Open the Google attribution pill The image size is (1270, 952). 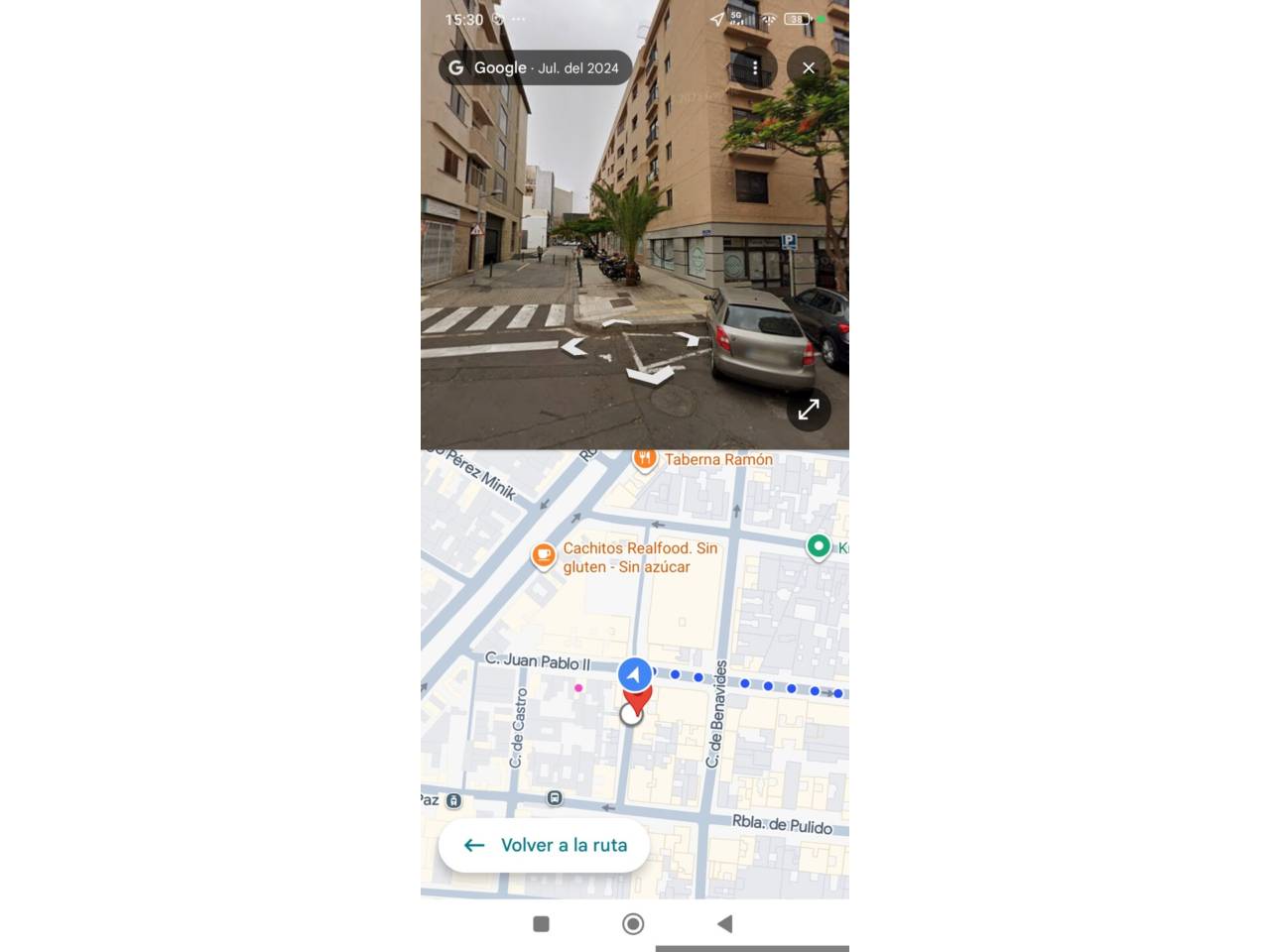point(535,67)
